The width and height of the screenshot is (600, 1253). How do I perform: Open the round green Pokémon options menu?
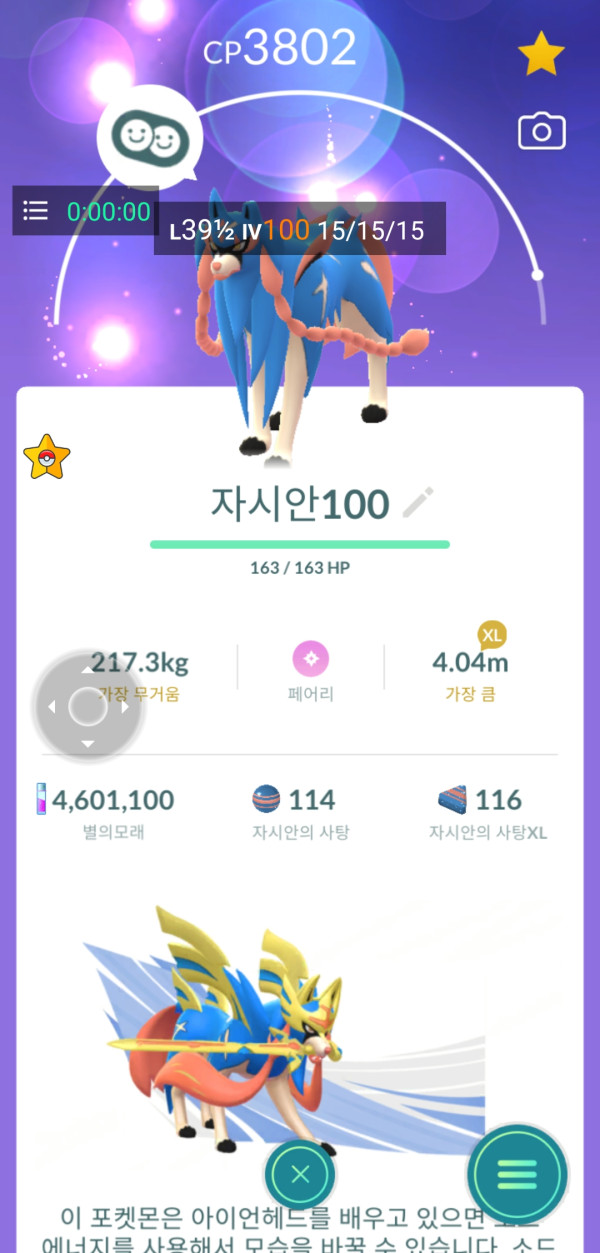[518, 1174]
